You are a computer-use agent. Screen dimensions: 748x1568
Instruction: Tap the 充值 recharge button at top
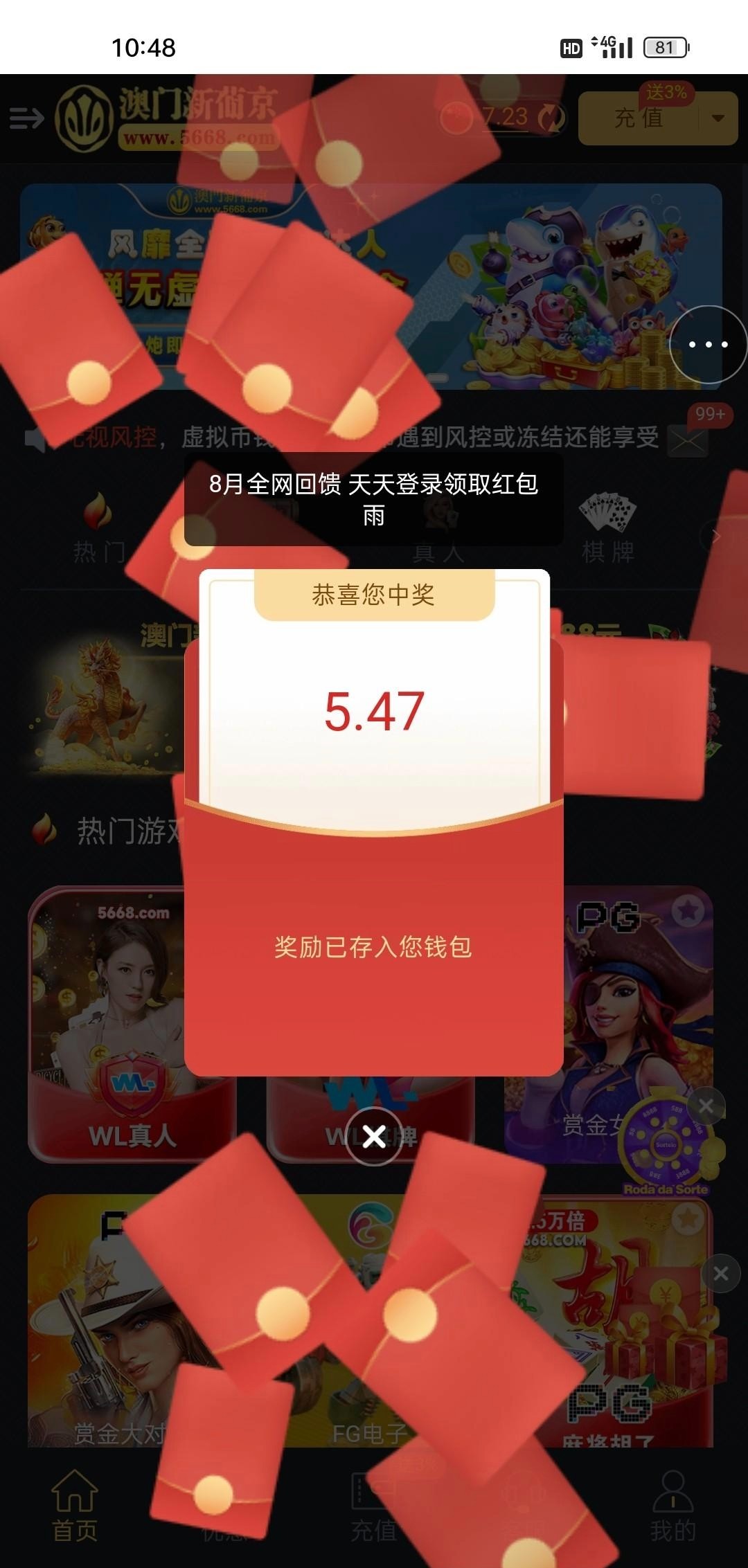637,118
